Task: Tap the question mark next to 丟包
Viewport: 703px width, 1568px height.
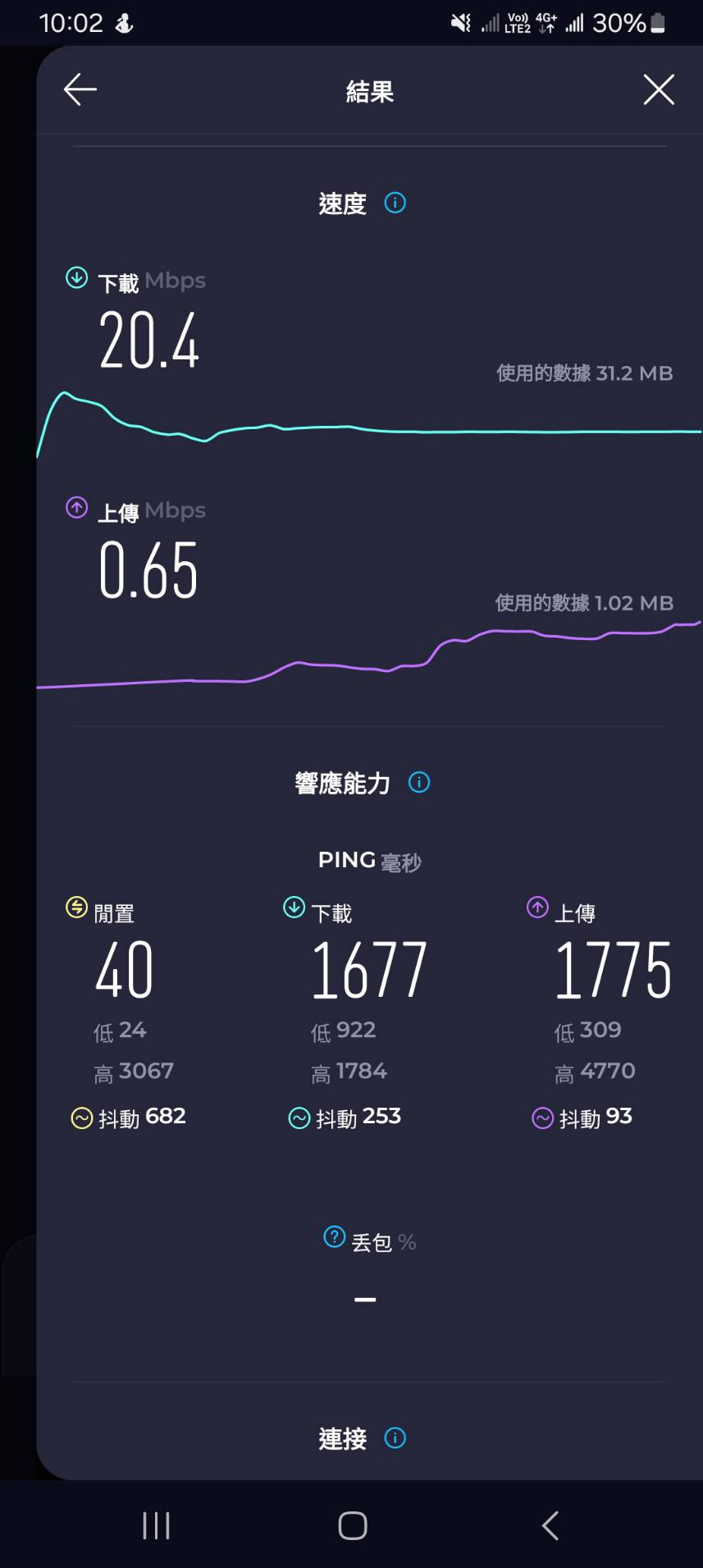Action: [335, 1237]
